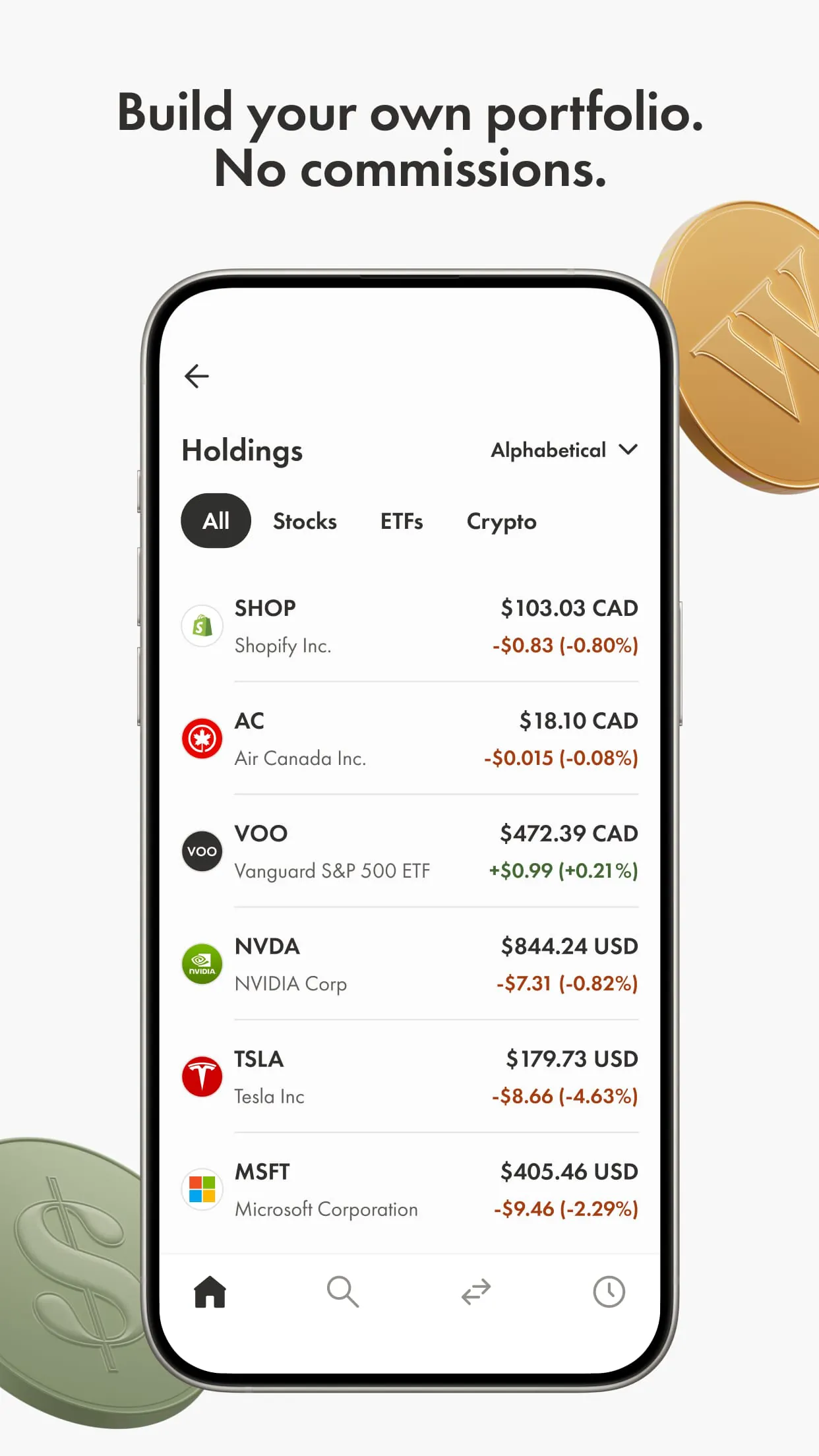Image resolution: width=819 pixels, height=1456 pixels.
Task: Open the Alphabetical sort dropdown
Action: tap(548, 450)
